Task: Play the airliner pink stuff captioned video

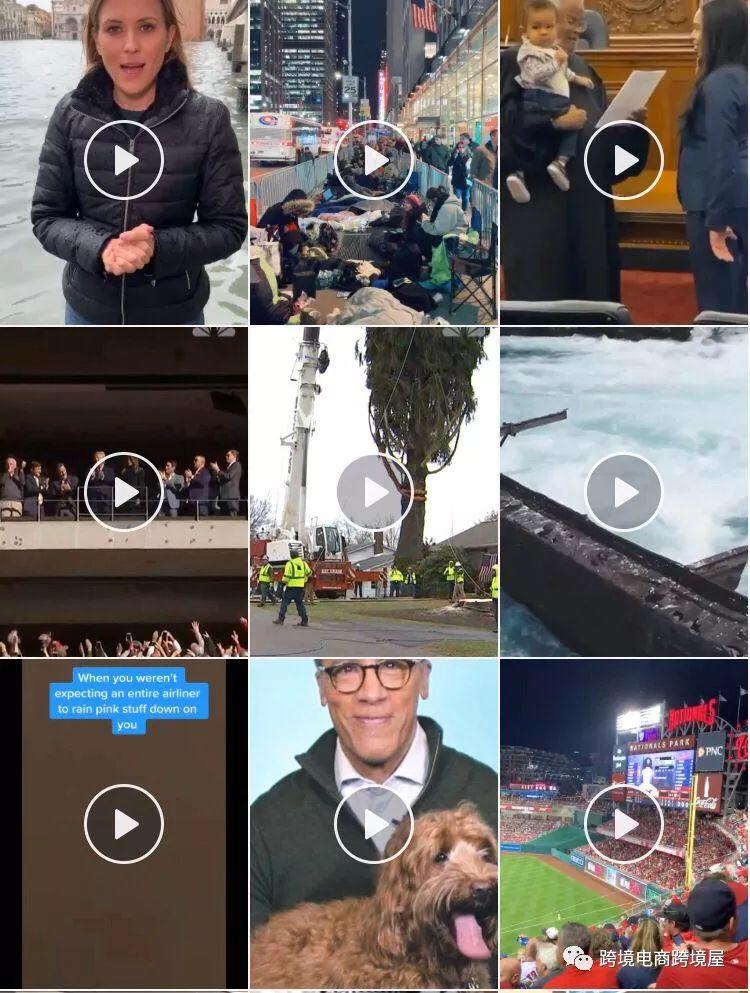Action: pos(124,824)
